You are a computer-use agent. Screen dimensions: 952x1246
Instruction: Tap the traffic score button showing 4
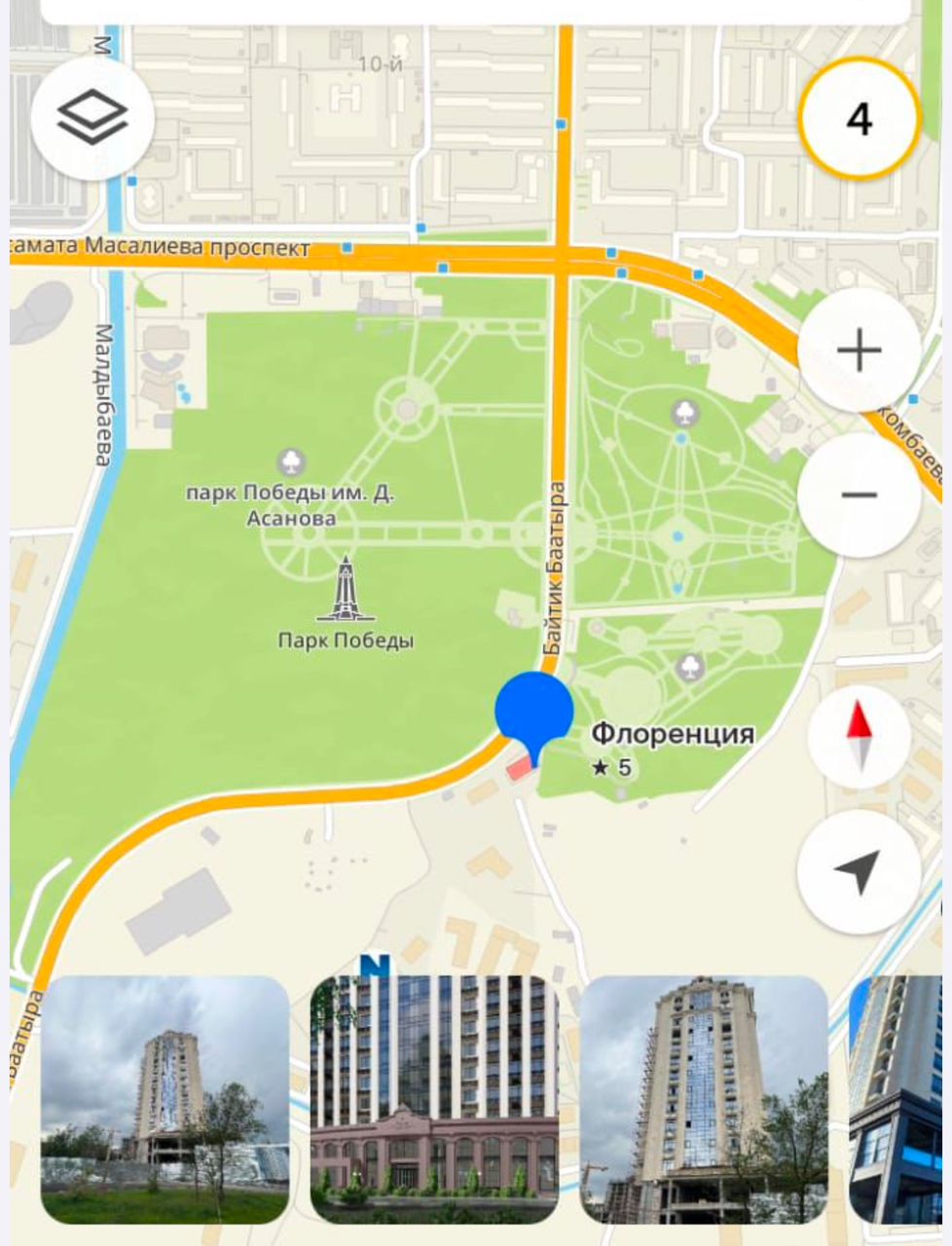(x=859, y=119)
